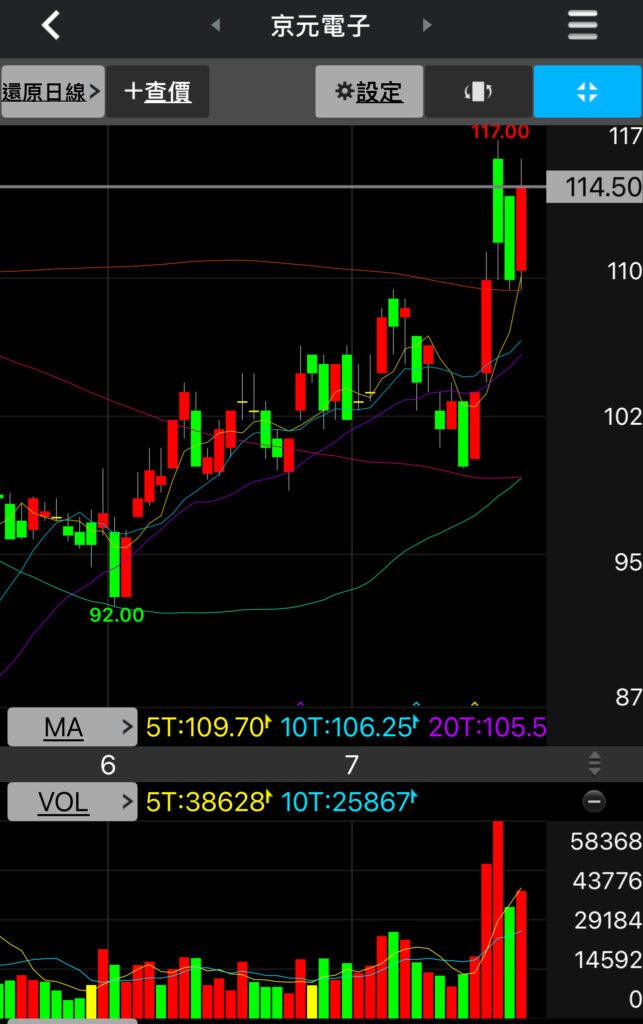Rotate the chart orientation
This screenshot has height=1024, width=643.
478,92
